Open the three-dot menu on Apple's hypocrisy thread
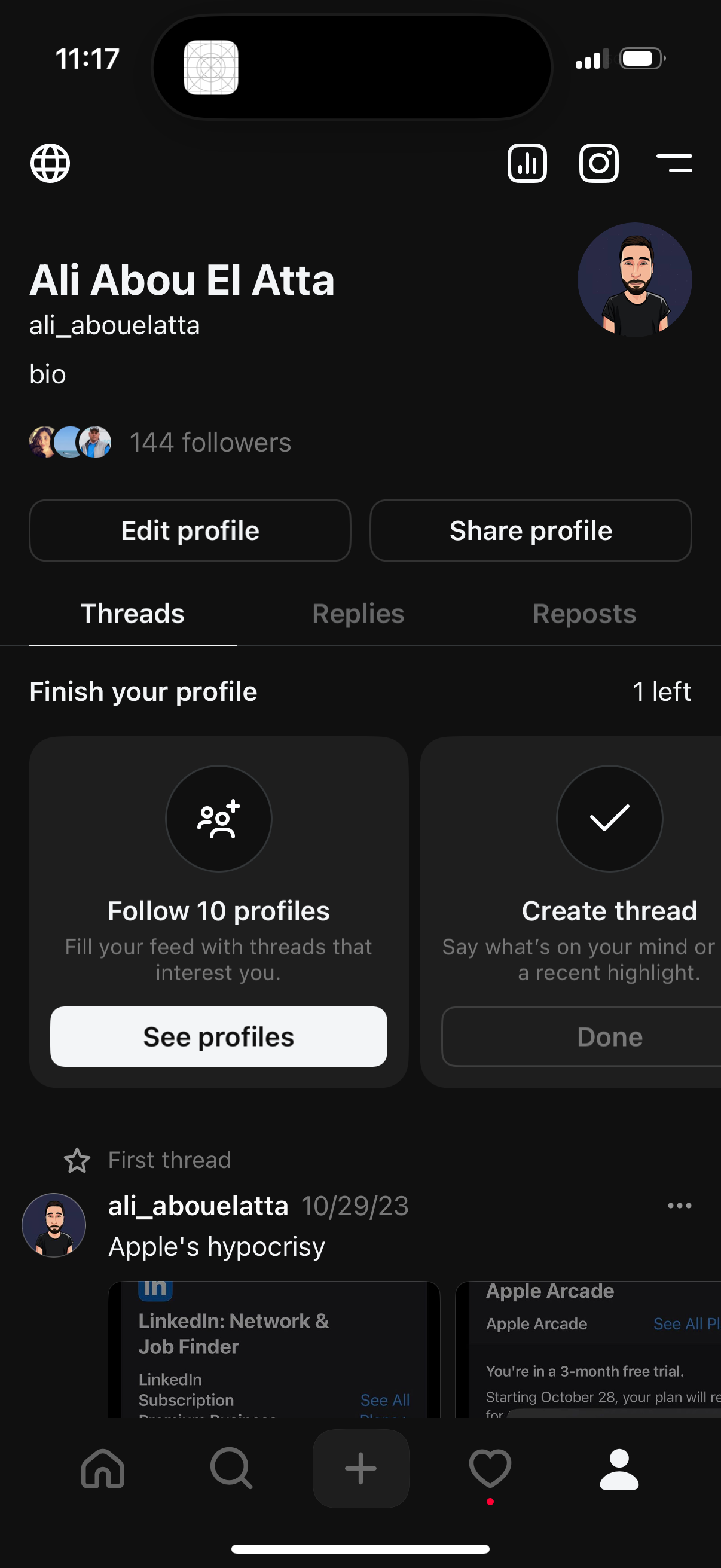The height and width of the screenshot is (1568, 721). [x=679, y=1206]
